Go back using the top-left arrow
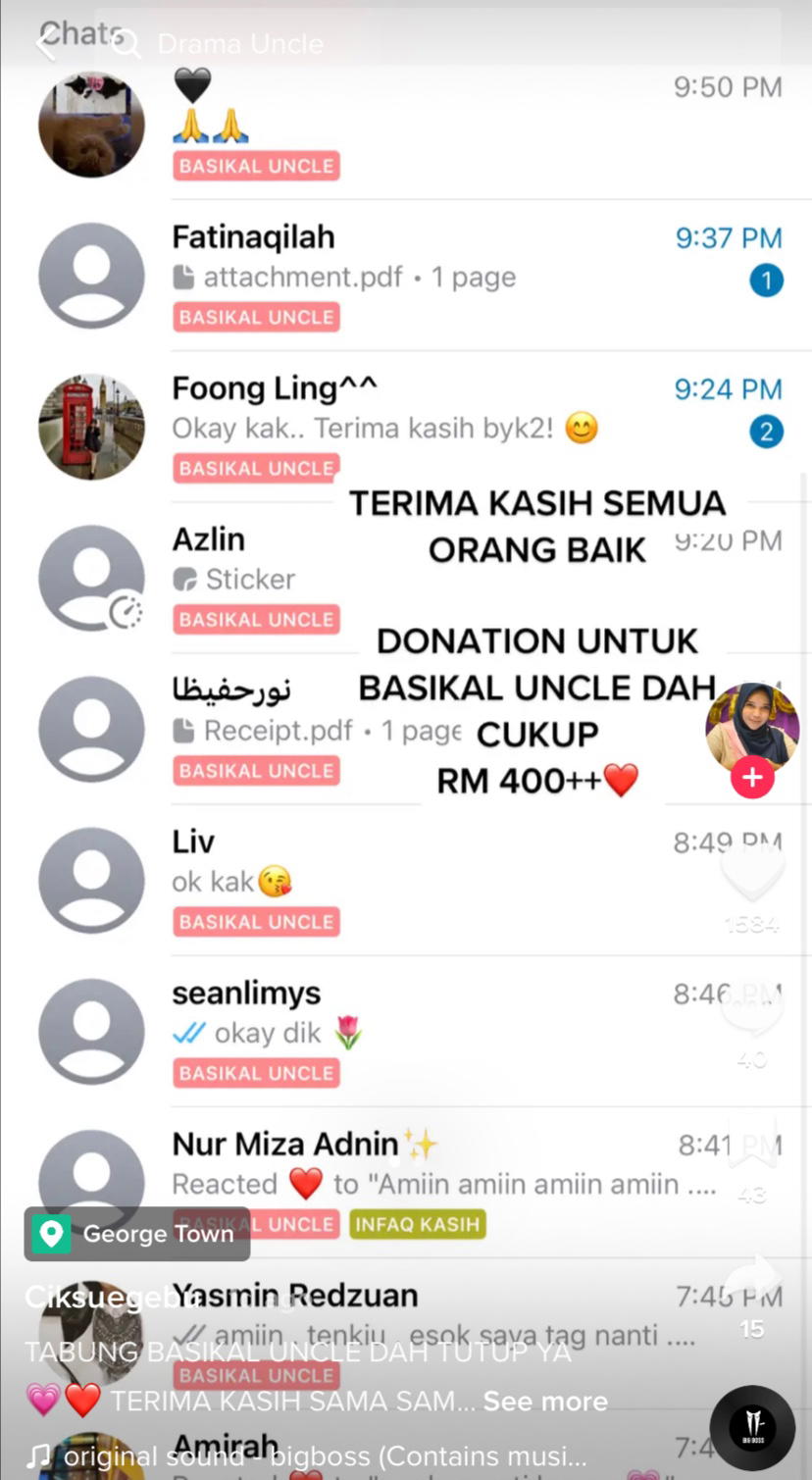Screen dimensions: 812x1480 [45, 43]
